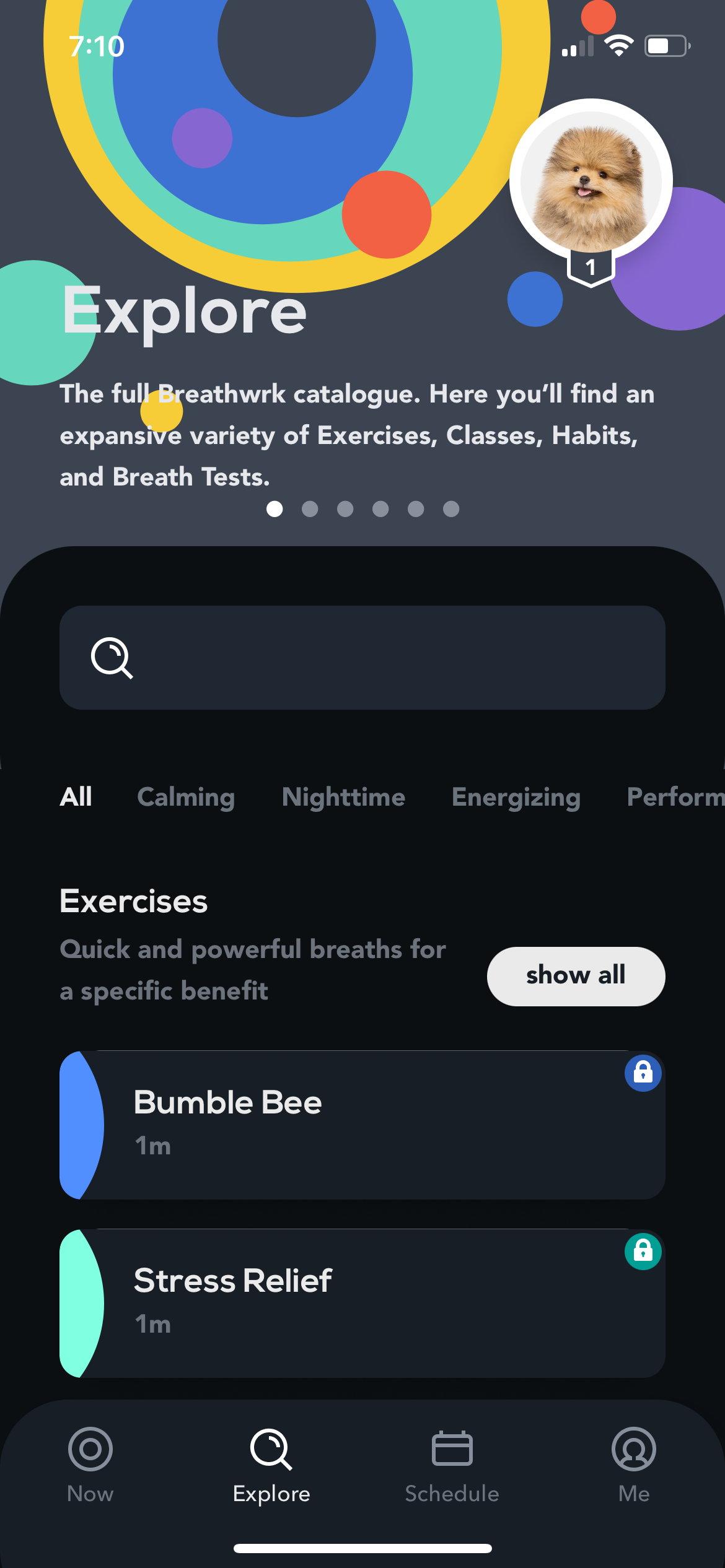The height and width of the screenshot is (1568, 725).
Task: Tap the streak badge showing 1
Action: [x=590, y=266]
